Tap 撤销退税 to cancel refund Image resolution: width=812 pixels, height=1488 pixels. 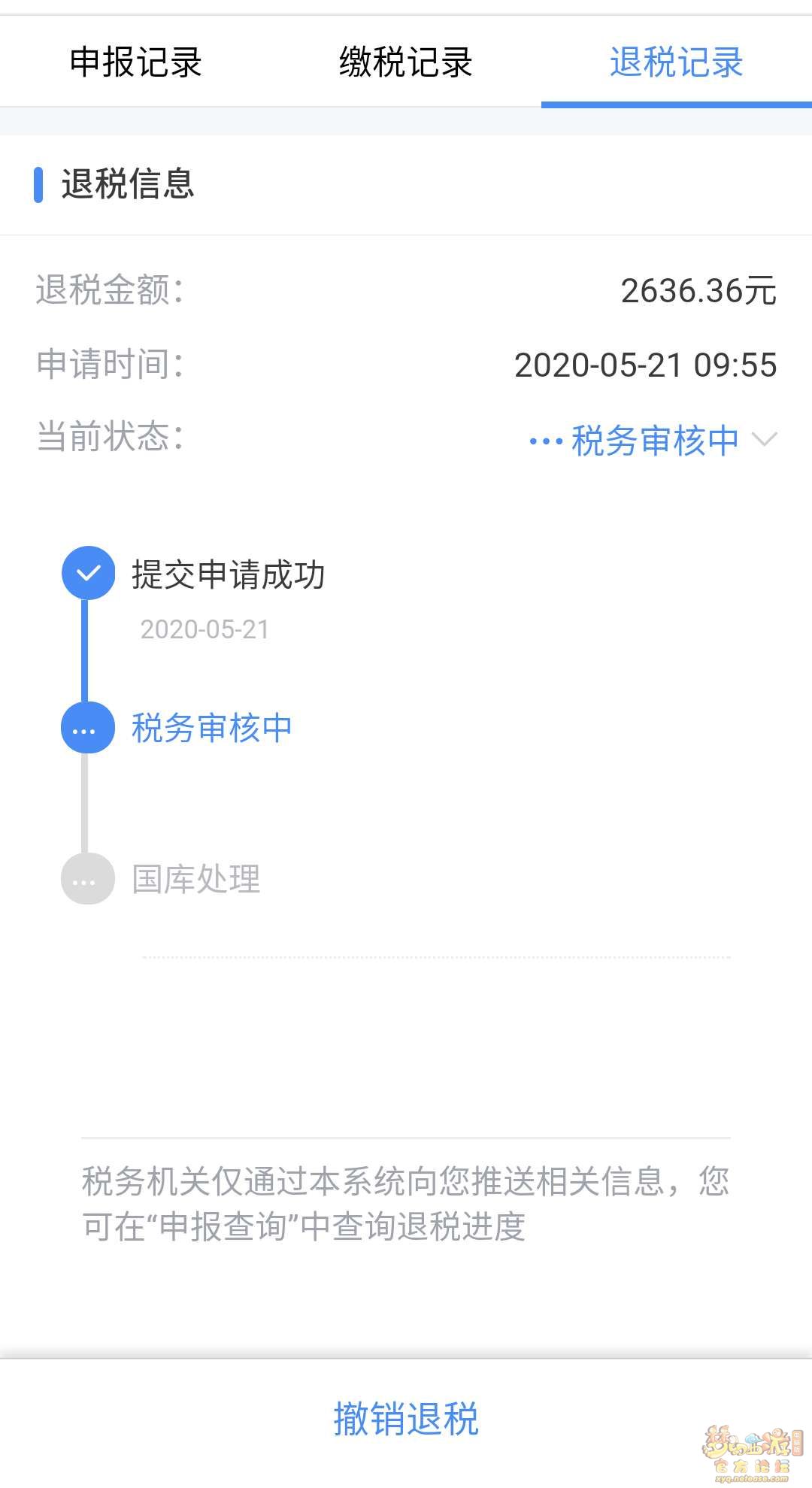point(406,1420)
